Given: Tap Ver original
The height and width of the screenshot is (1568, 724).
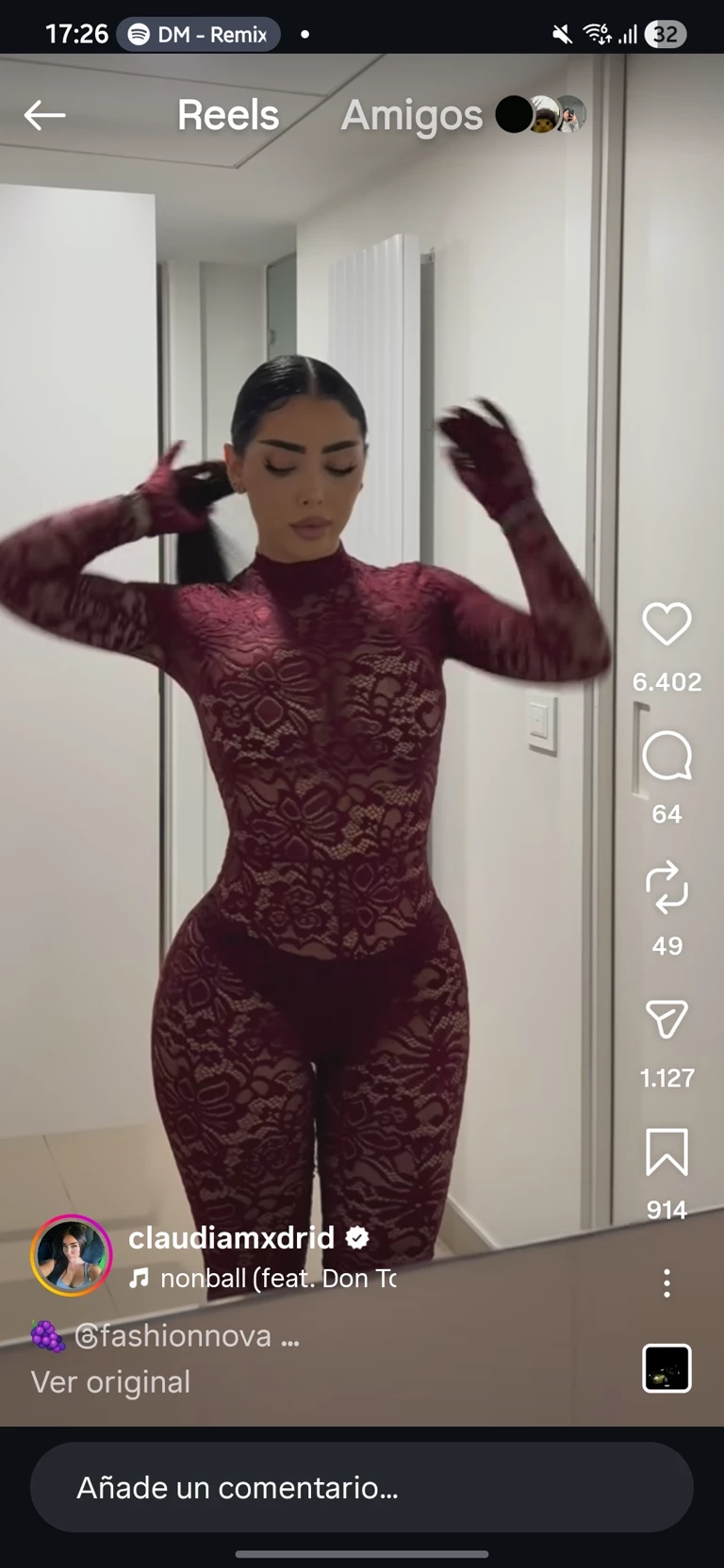Looking at the screenshot, I should pos(110,1382).
